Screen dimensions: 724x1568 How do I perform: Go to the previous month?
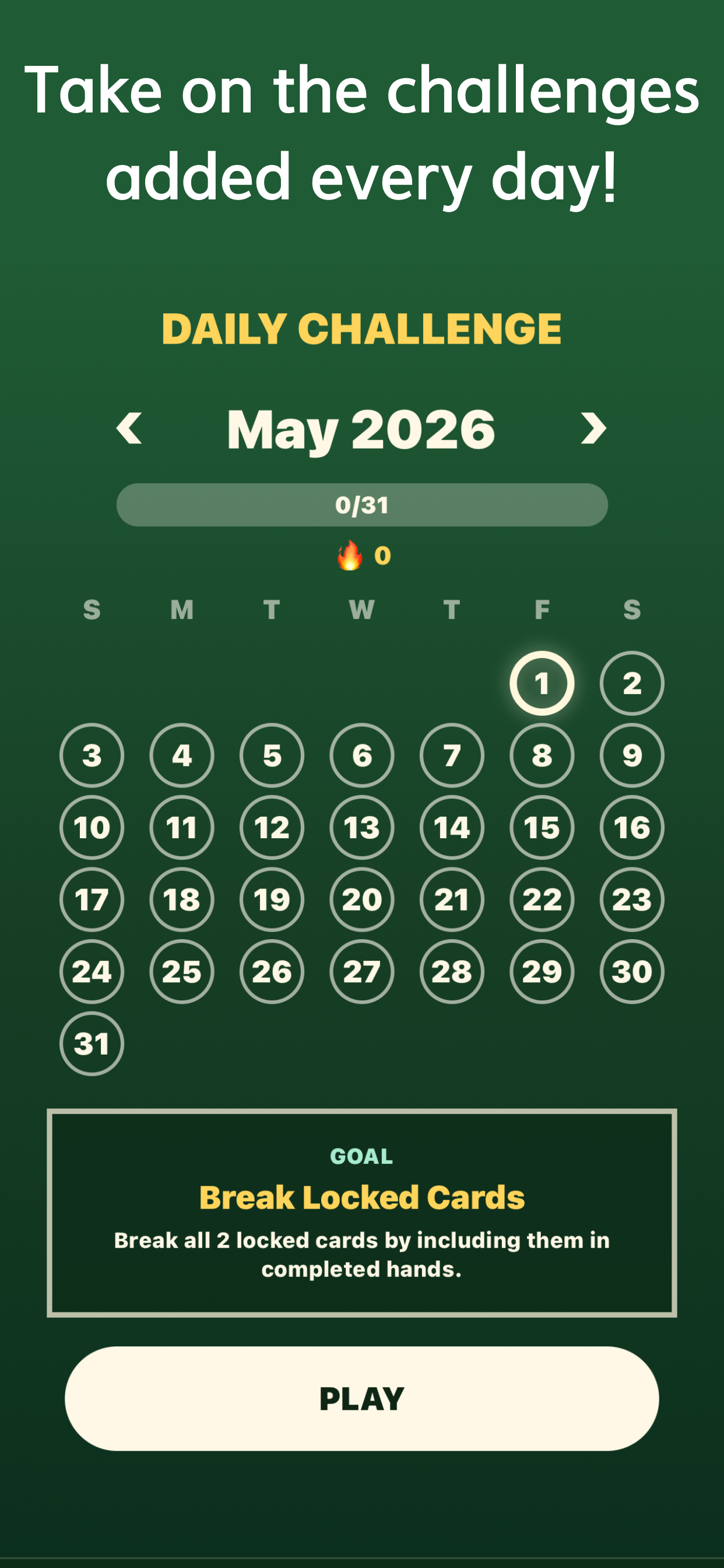[x=129, y=429]
